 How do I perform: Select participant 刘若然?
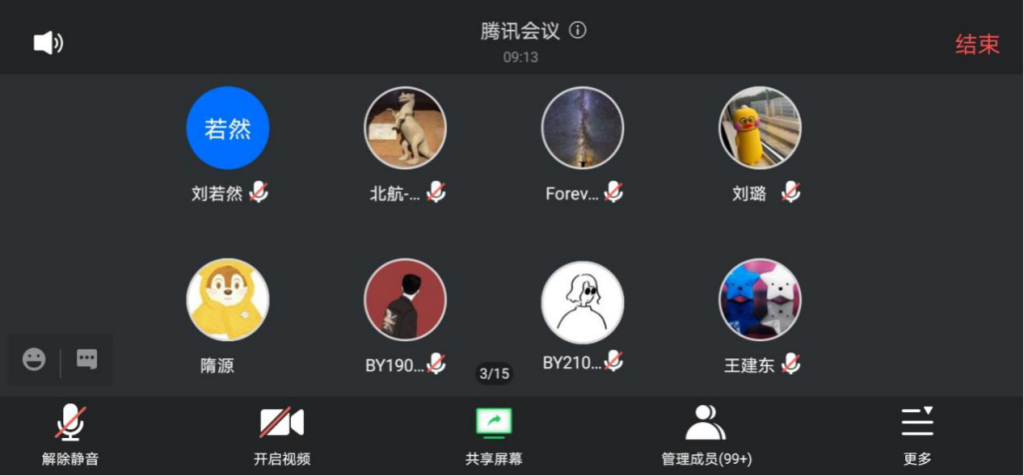(228, 128)
